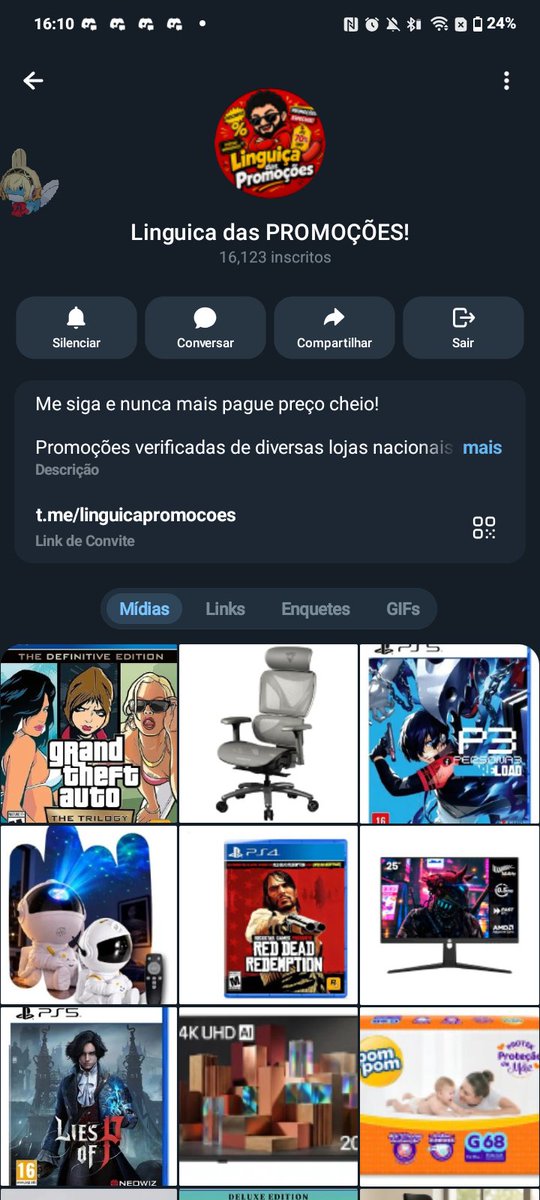Share the channel via Compartilhar

coord(334,328)
